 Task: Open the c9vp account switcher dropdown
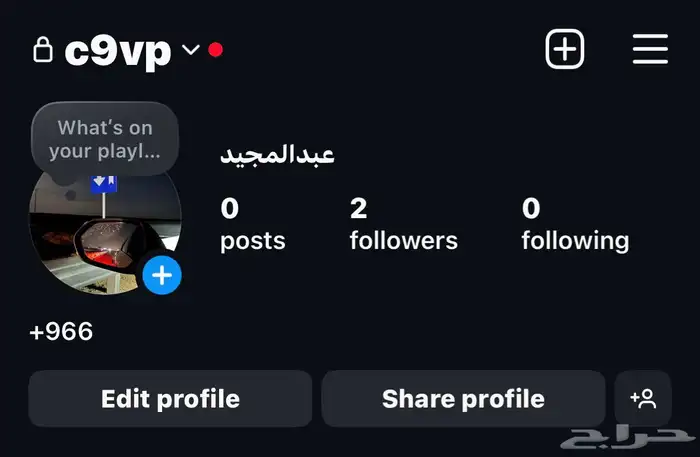190,50
